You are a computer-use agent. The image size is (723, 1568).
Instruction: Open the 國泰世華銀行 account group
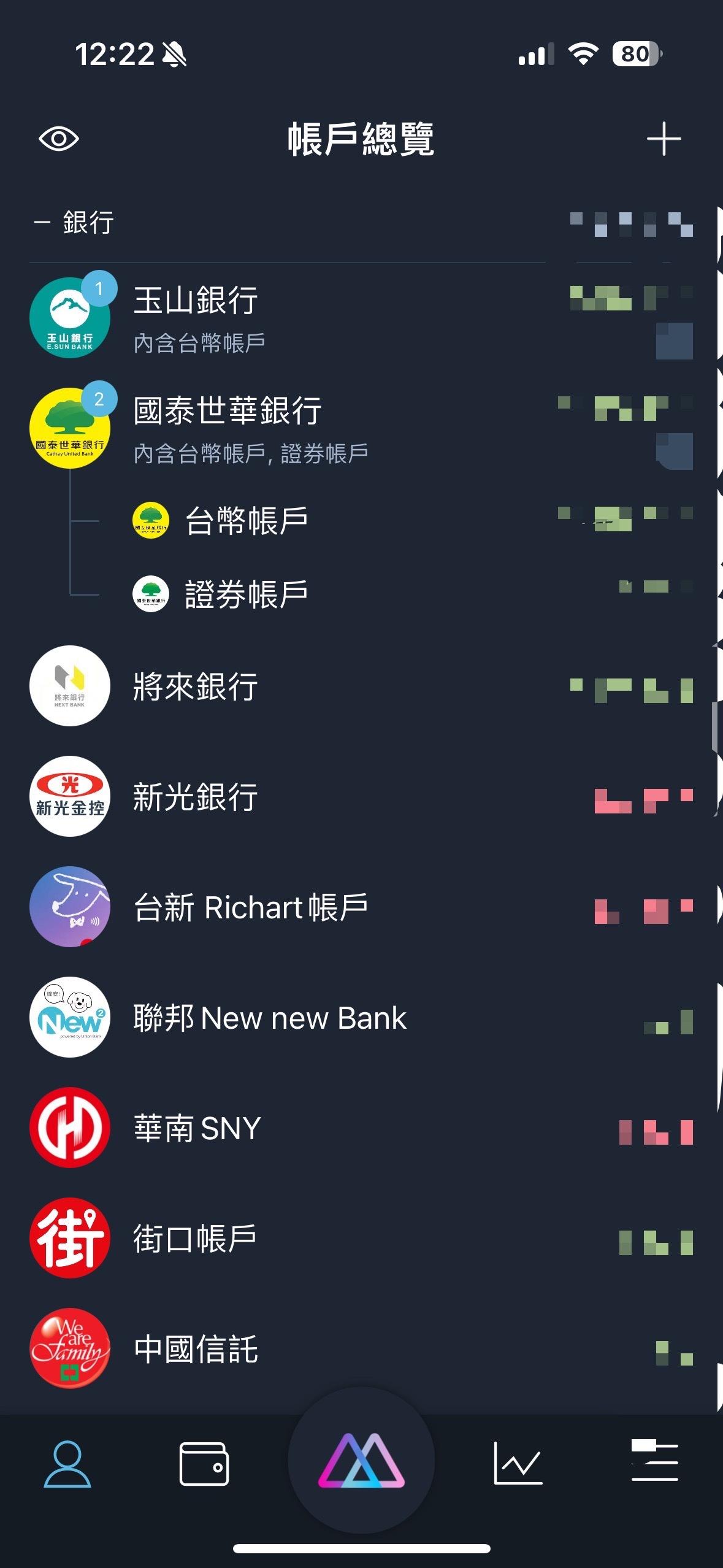[227, 428]
